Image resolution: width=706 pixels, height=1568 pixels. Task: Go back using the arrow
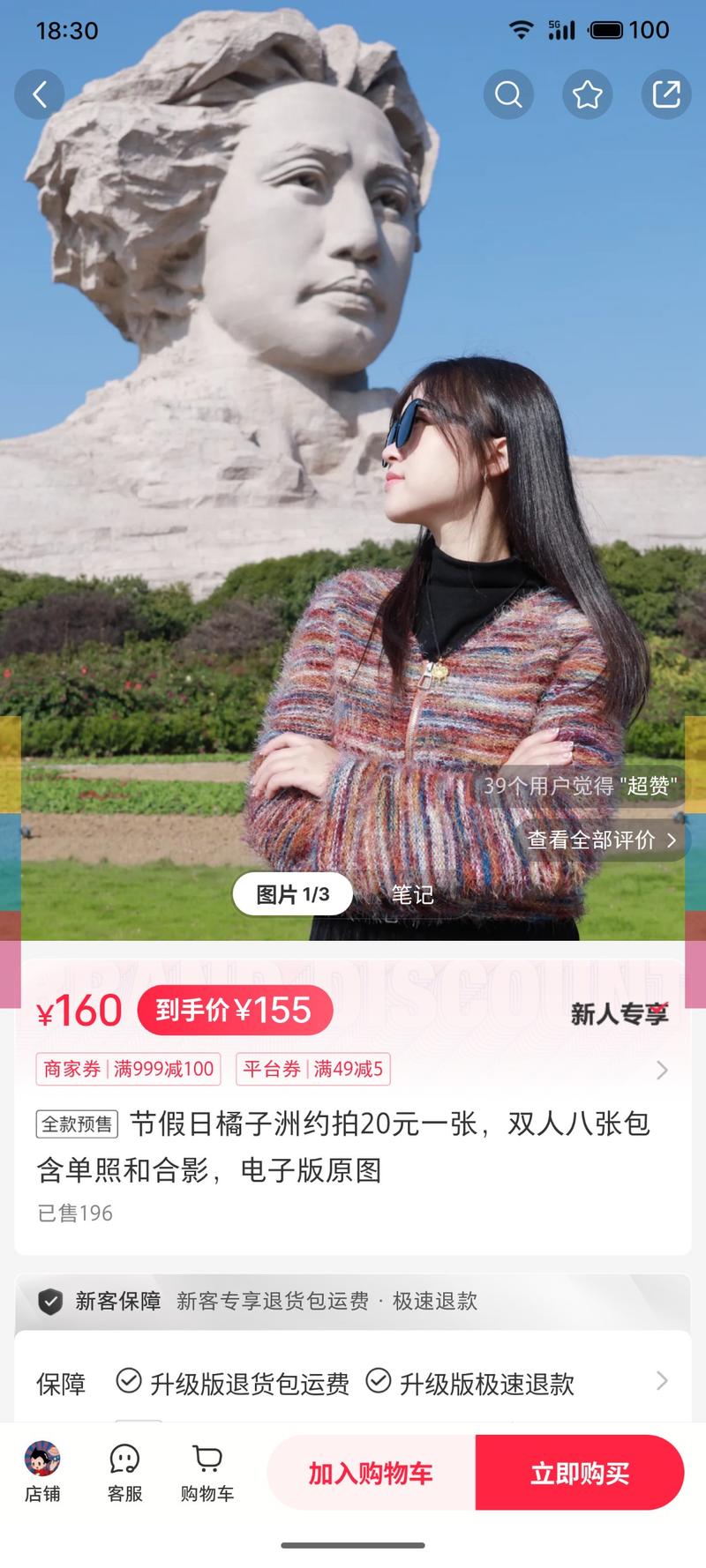(40, 94)
